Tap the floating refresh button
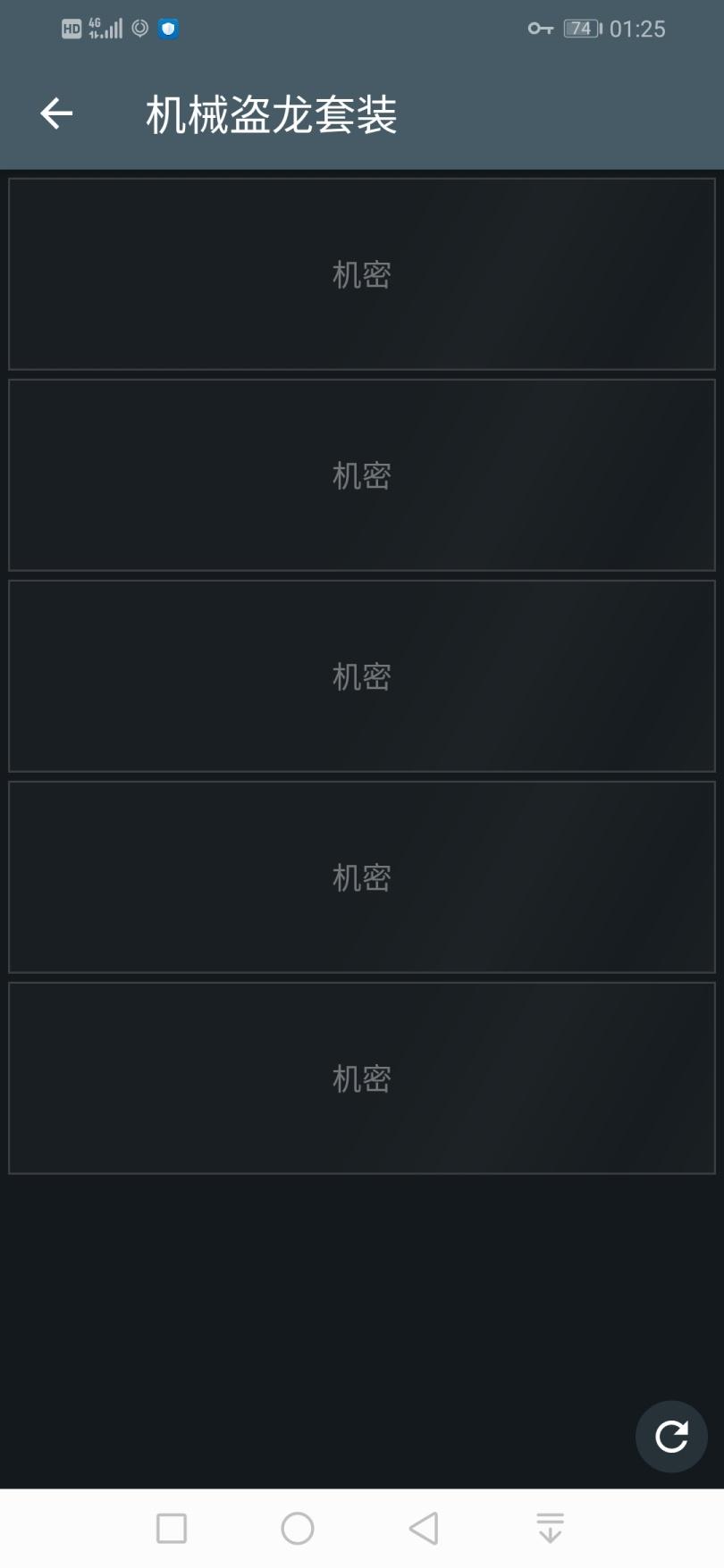The image size is (724, 1568). 671,1436
